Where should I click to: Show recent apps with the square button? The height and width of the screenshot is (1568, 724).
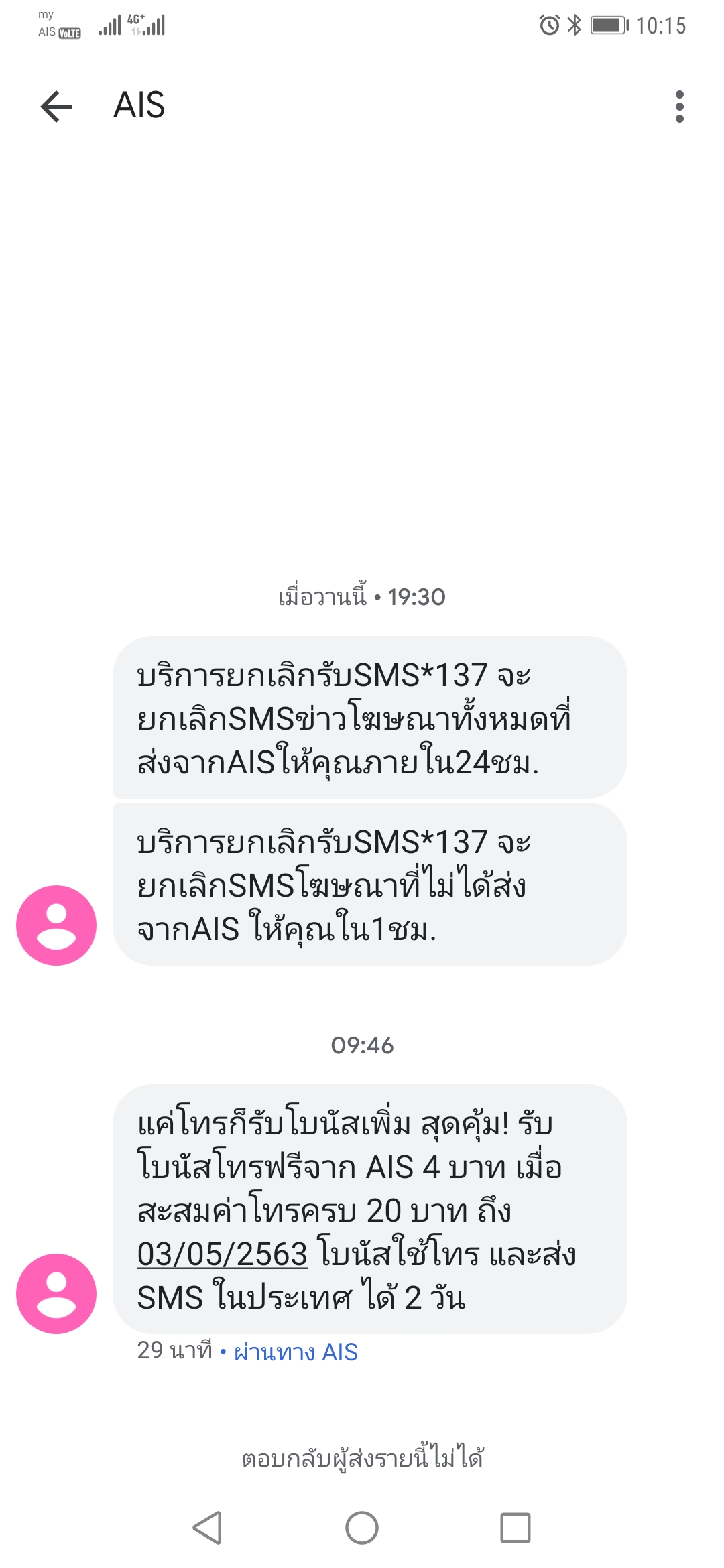516,1528
